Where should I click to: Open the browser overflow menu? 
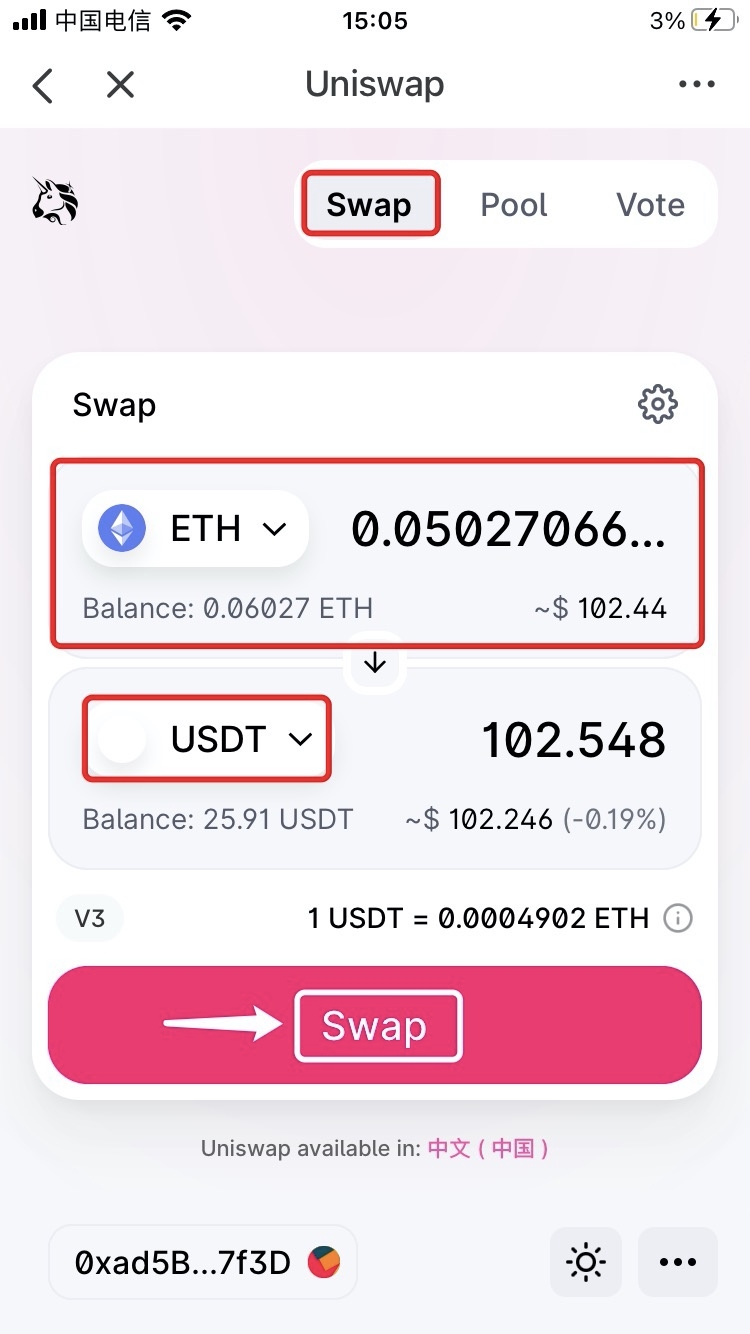point(696,85)
